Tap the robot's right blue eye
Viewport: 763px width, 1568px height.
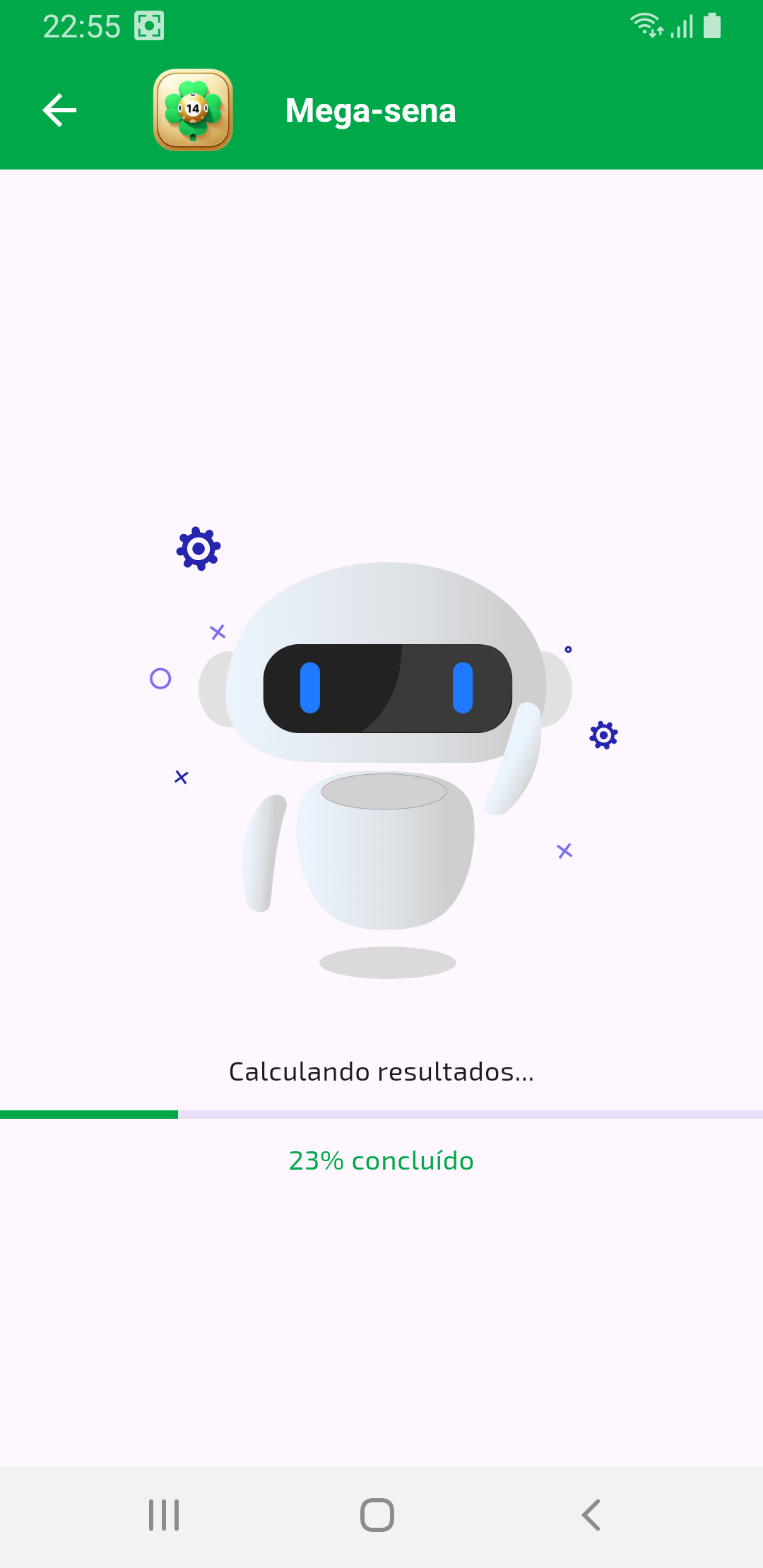pos(461,689)
